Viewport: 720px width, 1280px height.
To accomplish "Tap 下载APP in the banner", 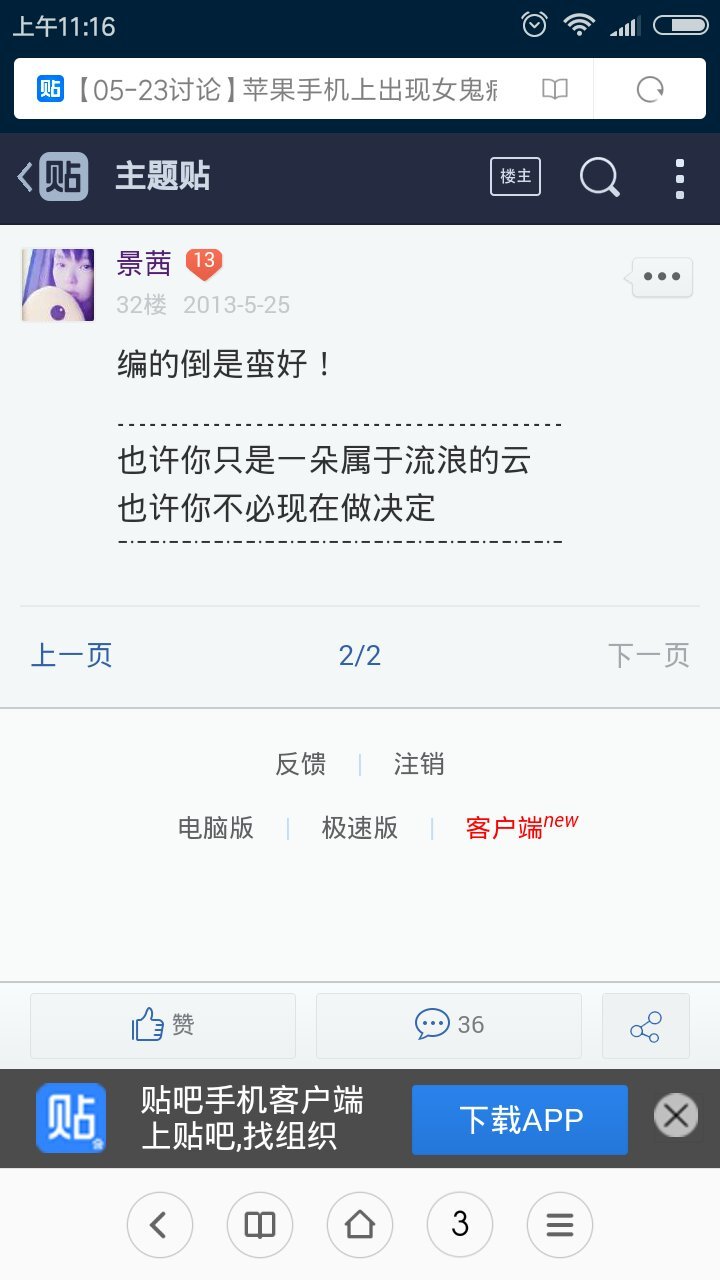I will [x=520, y=1119].
